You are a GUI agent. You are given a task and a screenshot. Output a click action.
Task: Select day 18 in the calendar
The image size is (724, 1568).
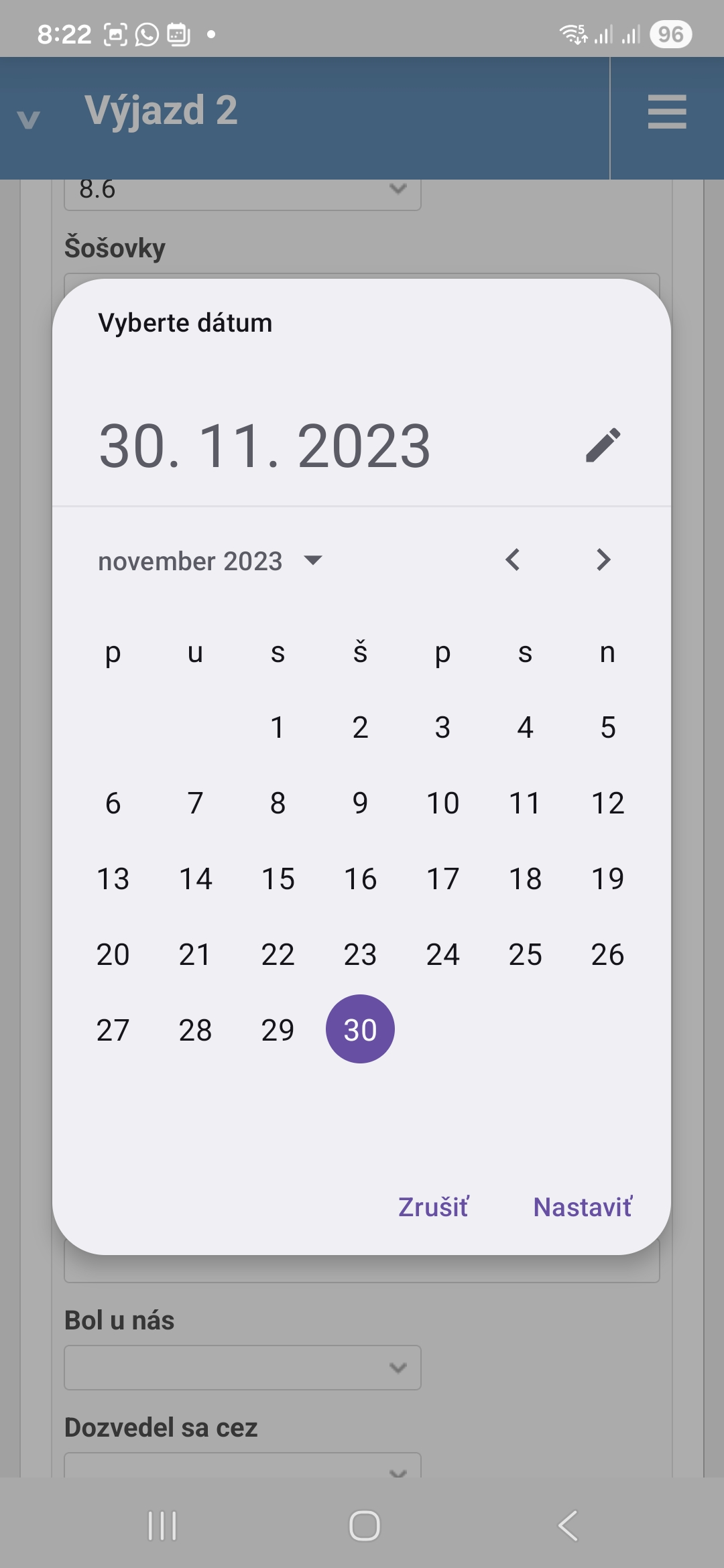[525, 878]
